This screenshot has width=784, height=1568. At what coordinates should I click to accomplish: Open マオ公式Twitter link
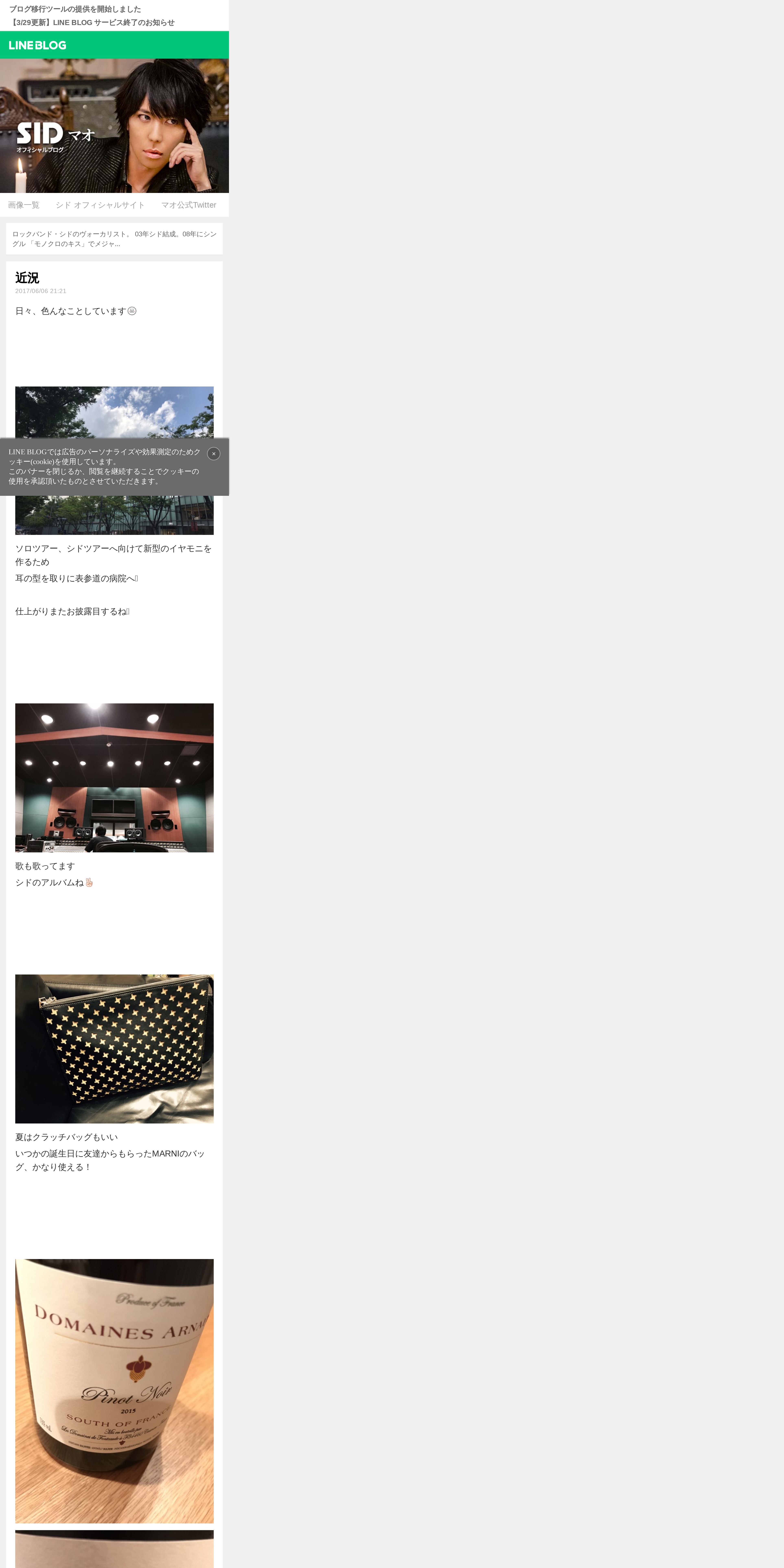click(x=189, y=205)
